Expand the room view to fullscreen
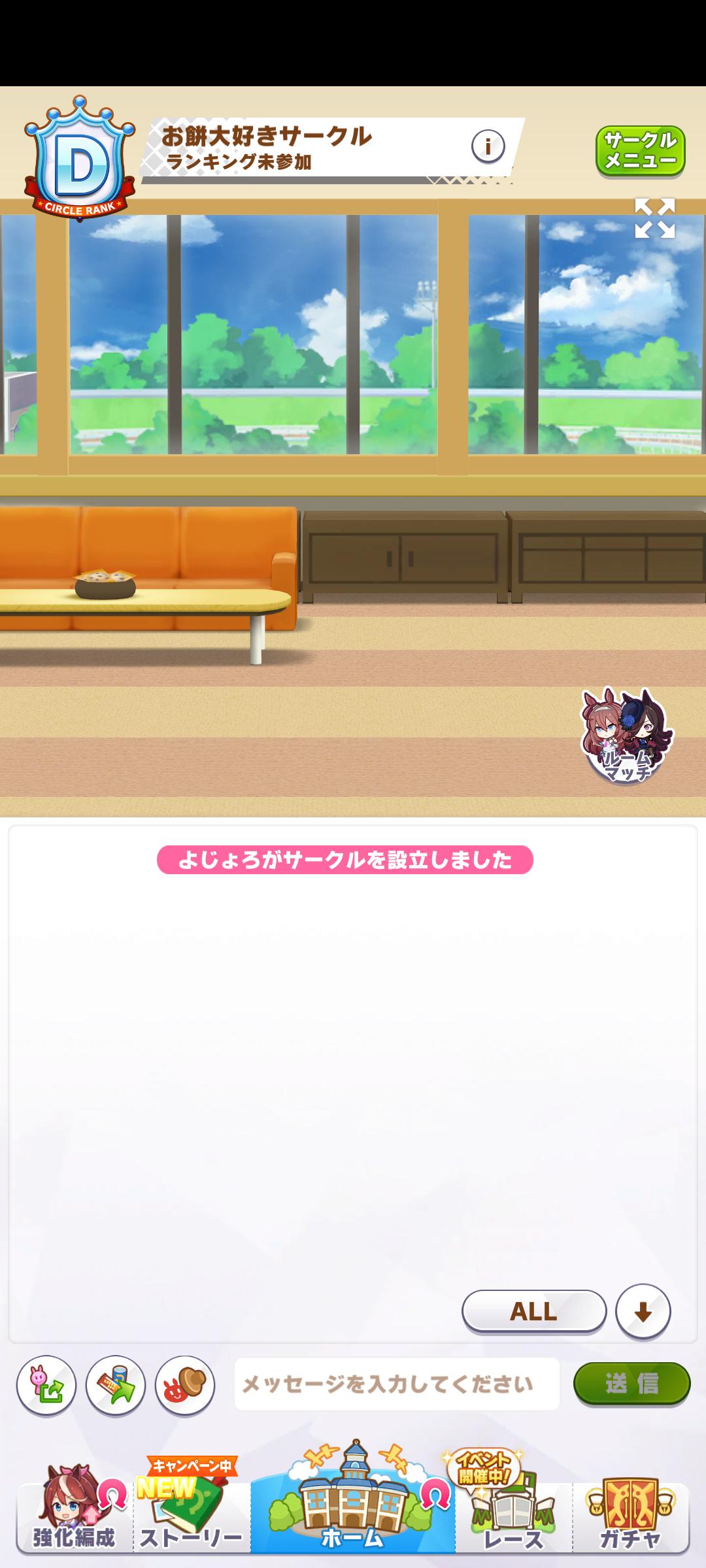 (x=654, y=218)
